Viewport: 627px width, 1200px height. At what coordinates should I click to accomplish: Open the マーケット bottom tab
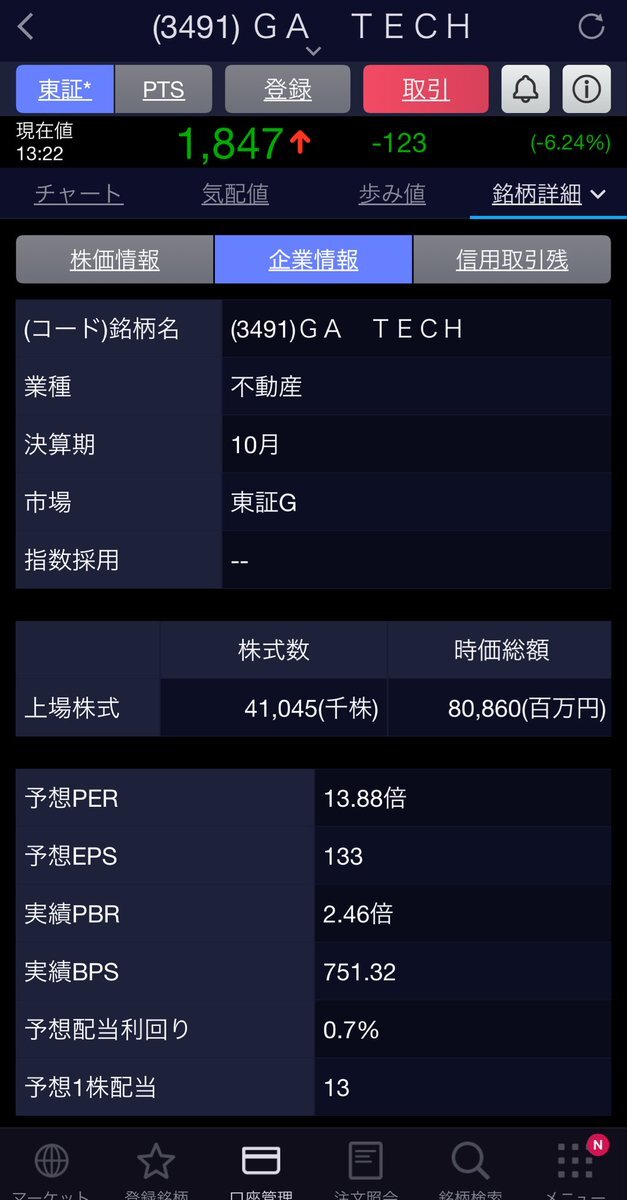tap(51, 1168)
